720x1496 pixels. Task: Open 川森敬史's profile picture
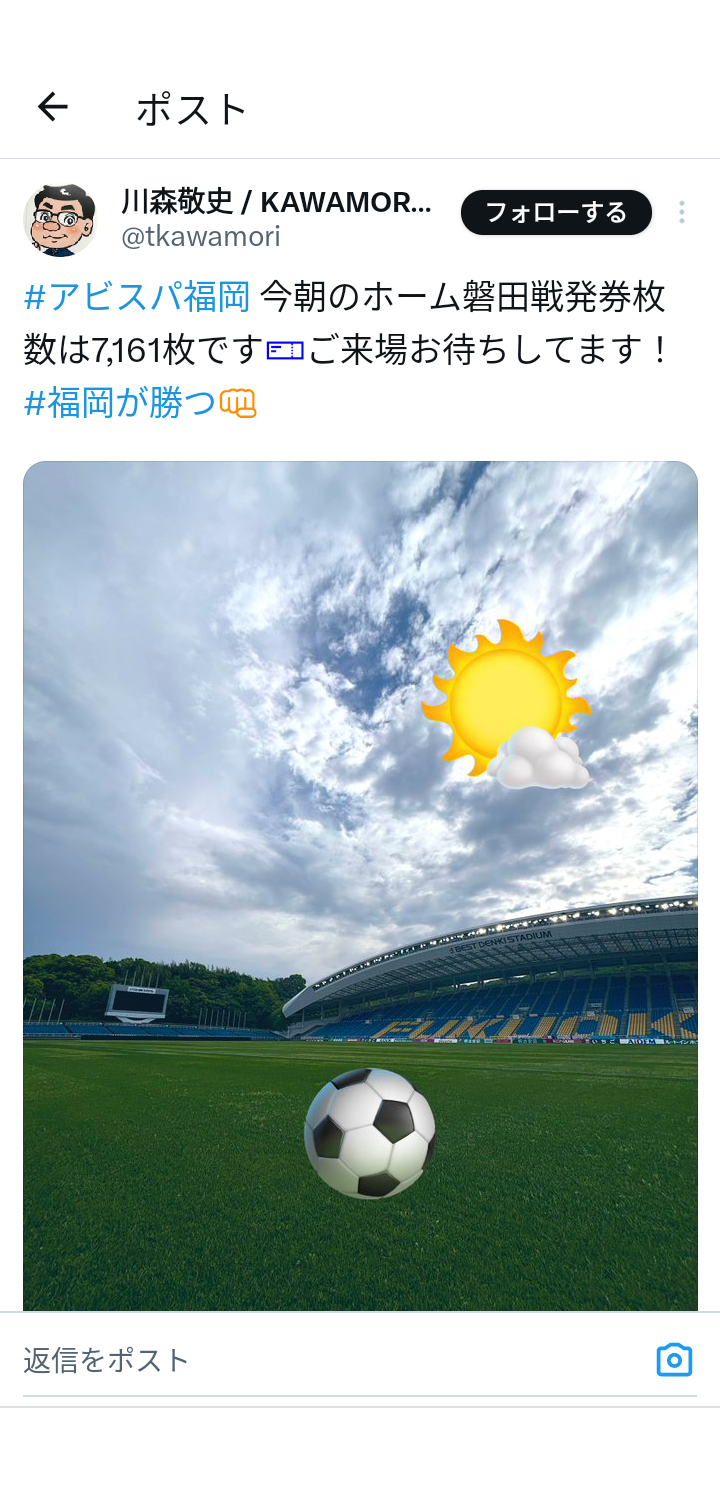[60, 219]
